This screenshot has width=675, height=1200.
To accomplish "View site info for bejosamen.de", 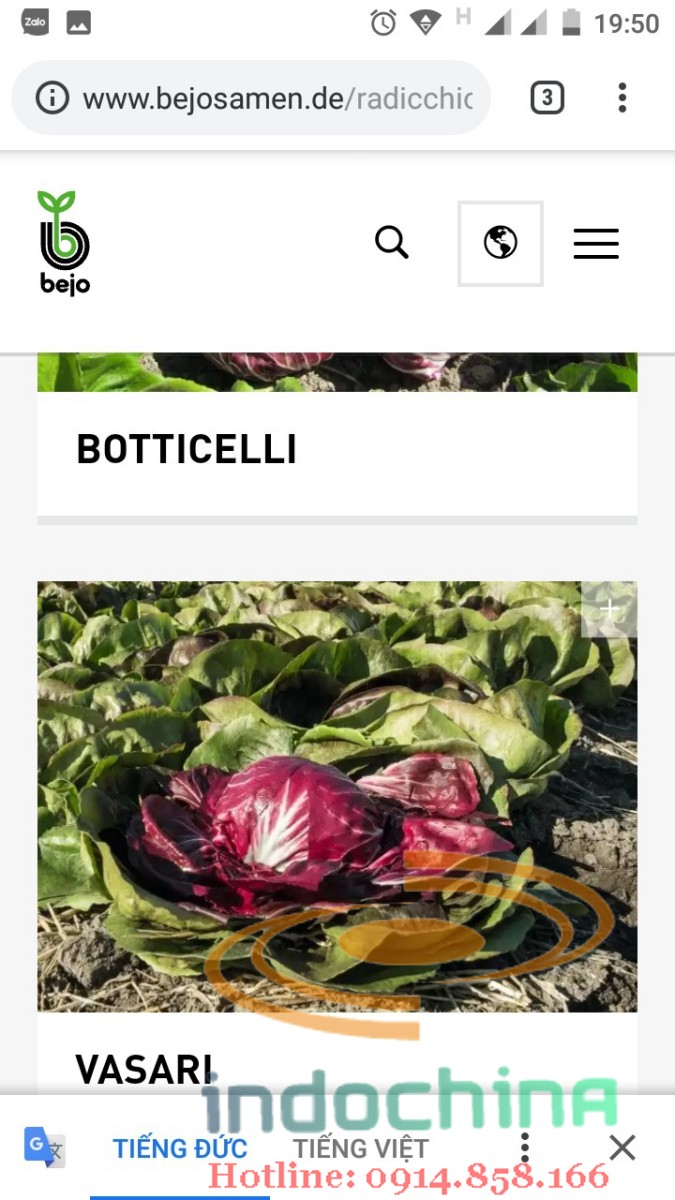I will (x=52, y=98).
